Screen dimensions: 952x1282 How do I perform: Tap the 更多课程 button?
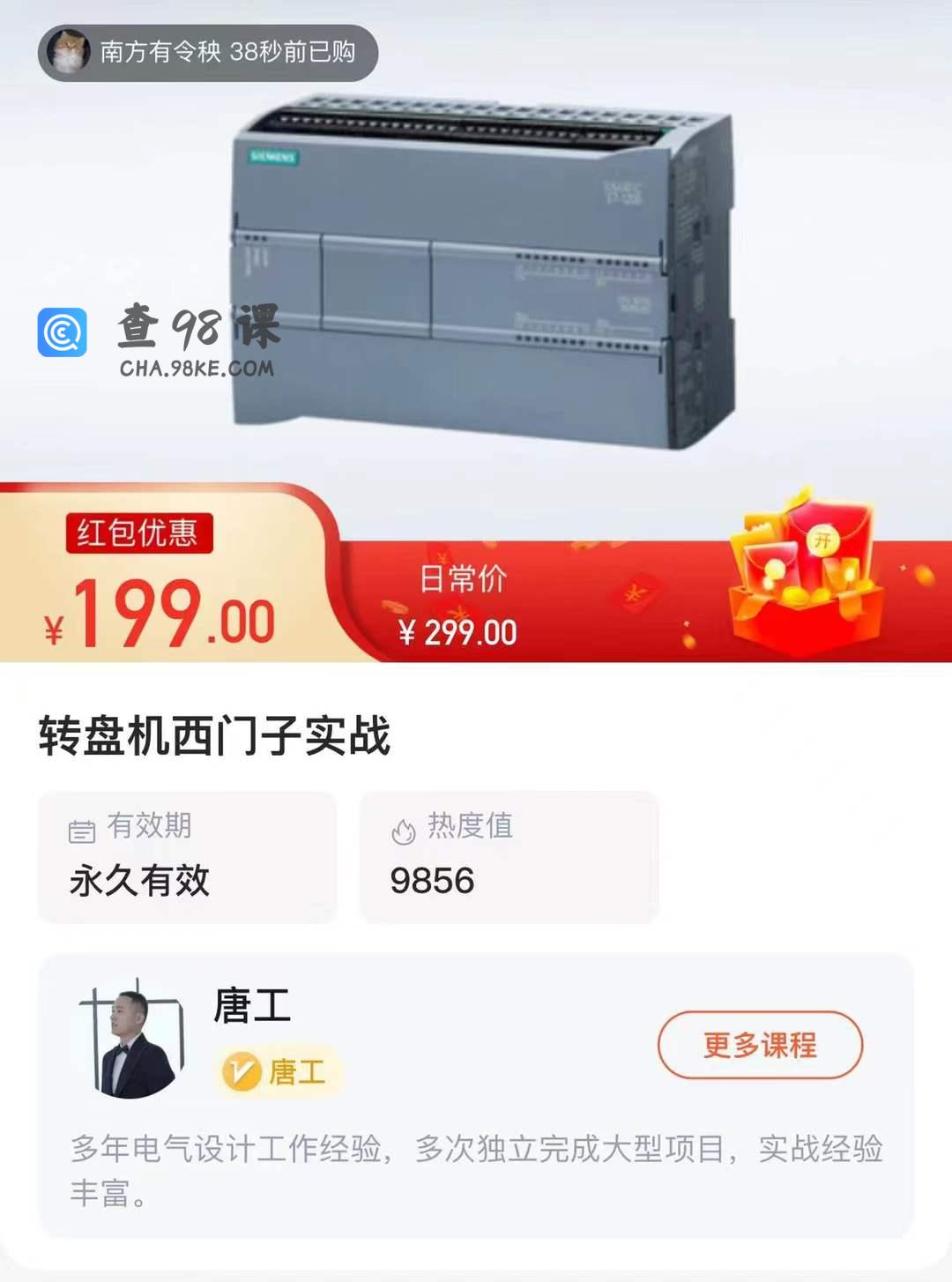coord(760,1045)
